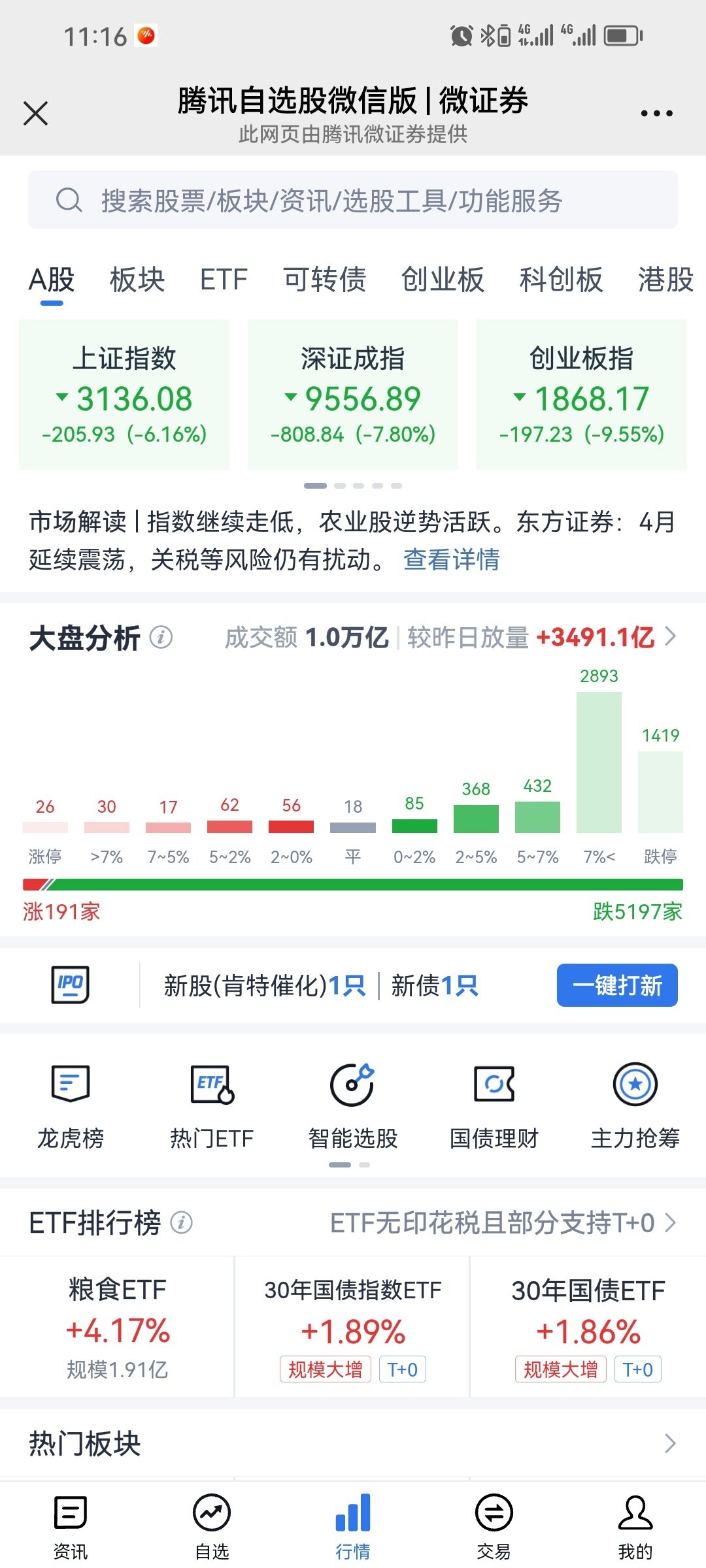Select the 可转债 tab
The image size is (706, 1568).
point(324,280)
